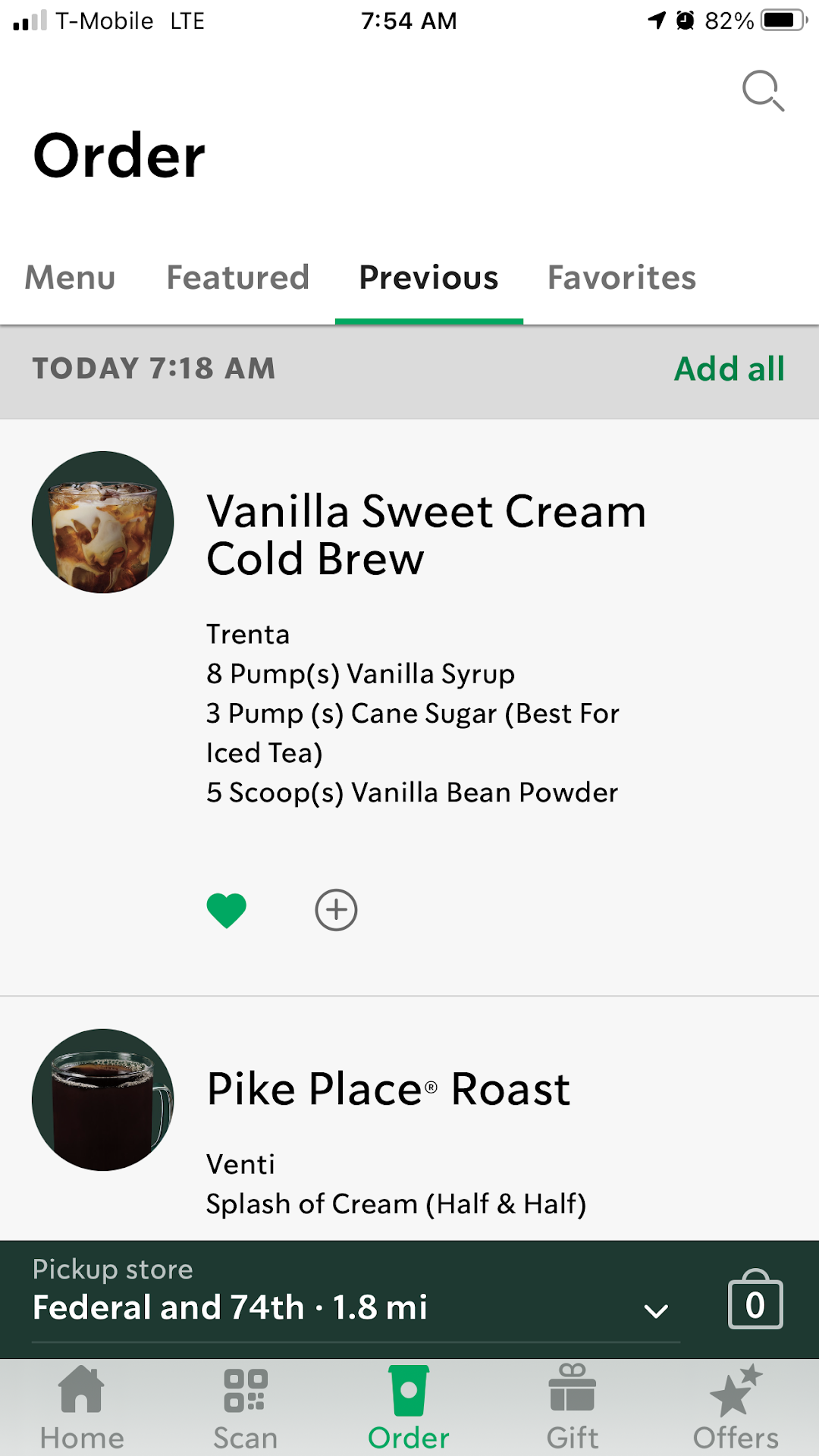Switch to the Featured tab
Screen dimensions: 819x1456
point(238,278)
